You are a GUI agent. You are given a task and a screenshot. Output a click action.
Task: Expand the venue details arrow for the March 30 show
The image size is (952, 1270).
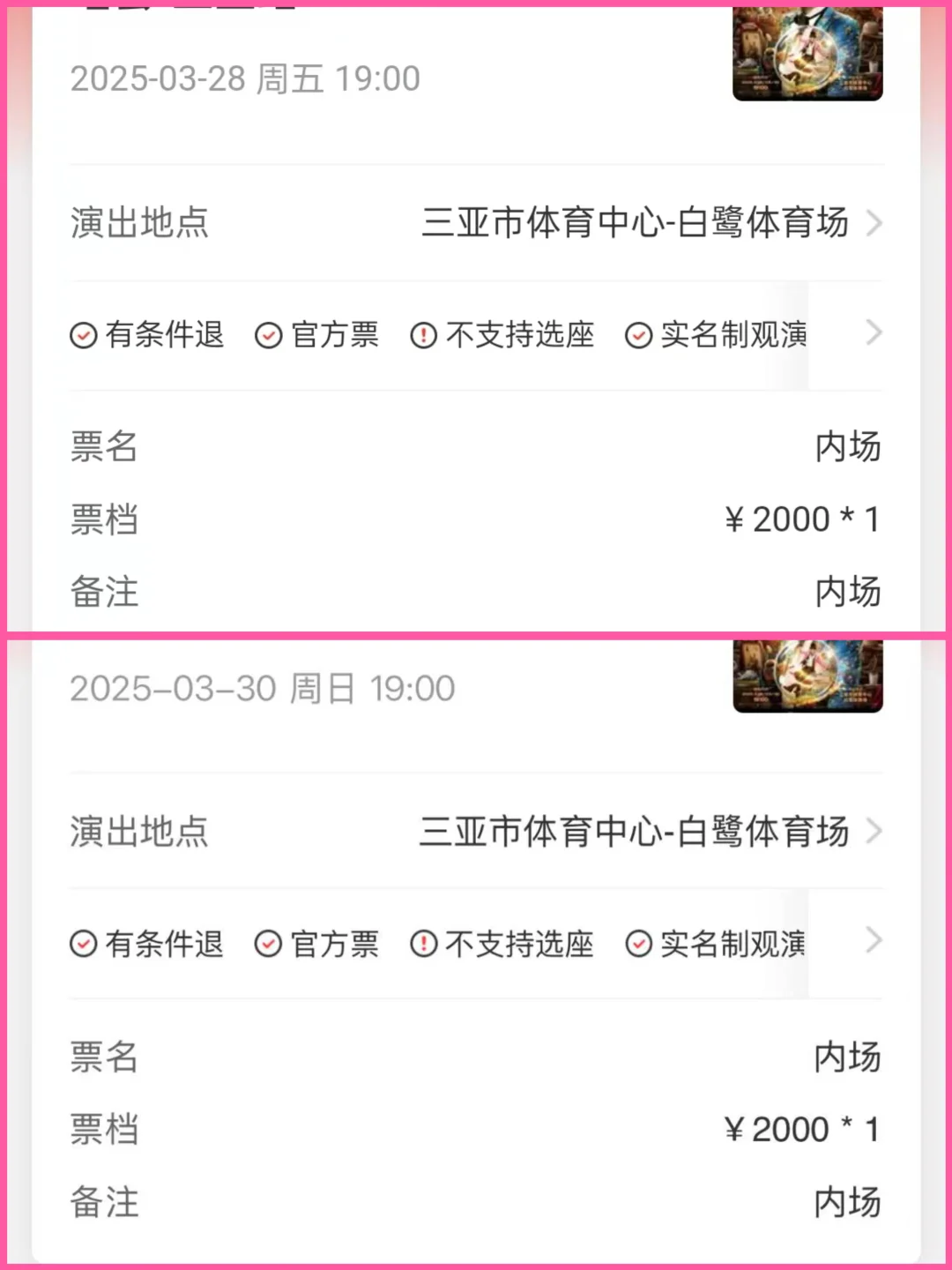[x=874, y=831]
